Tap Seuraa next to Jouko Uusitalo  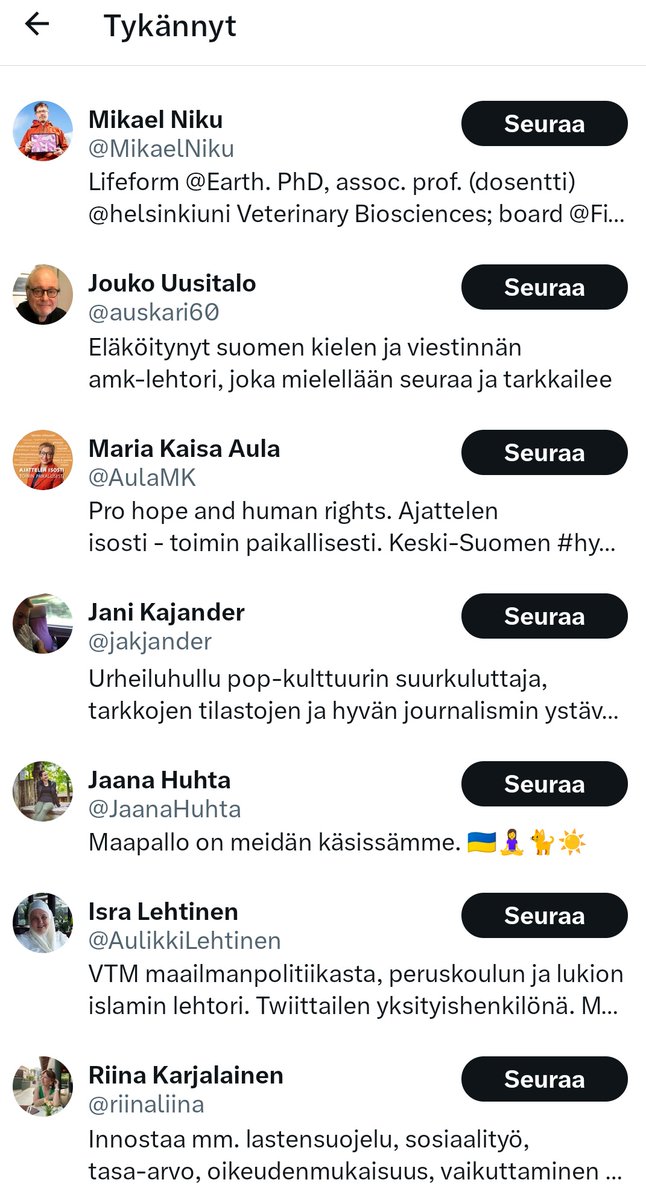(544, 288)
